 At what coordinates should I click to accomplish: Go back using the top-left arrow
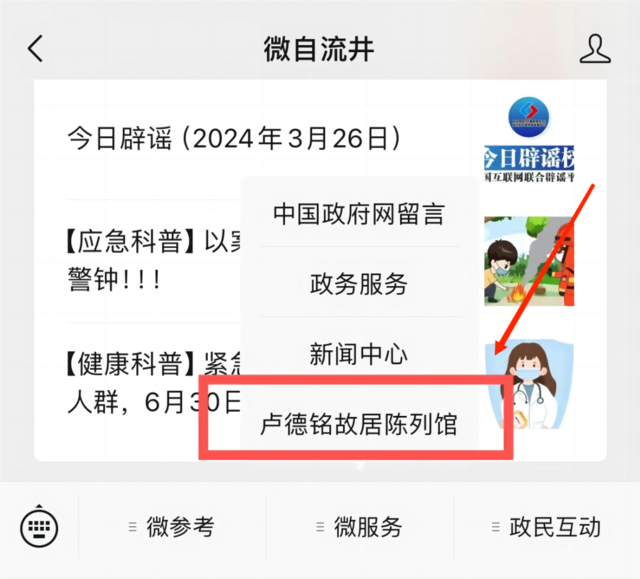(36, 47)
